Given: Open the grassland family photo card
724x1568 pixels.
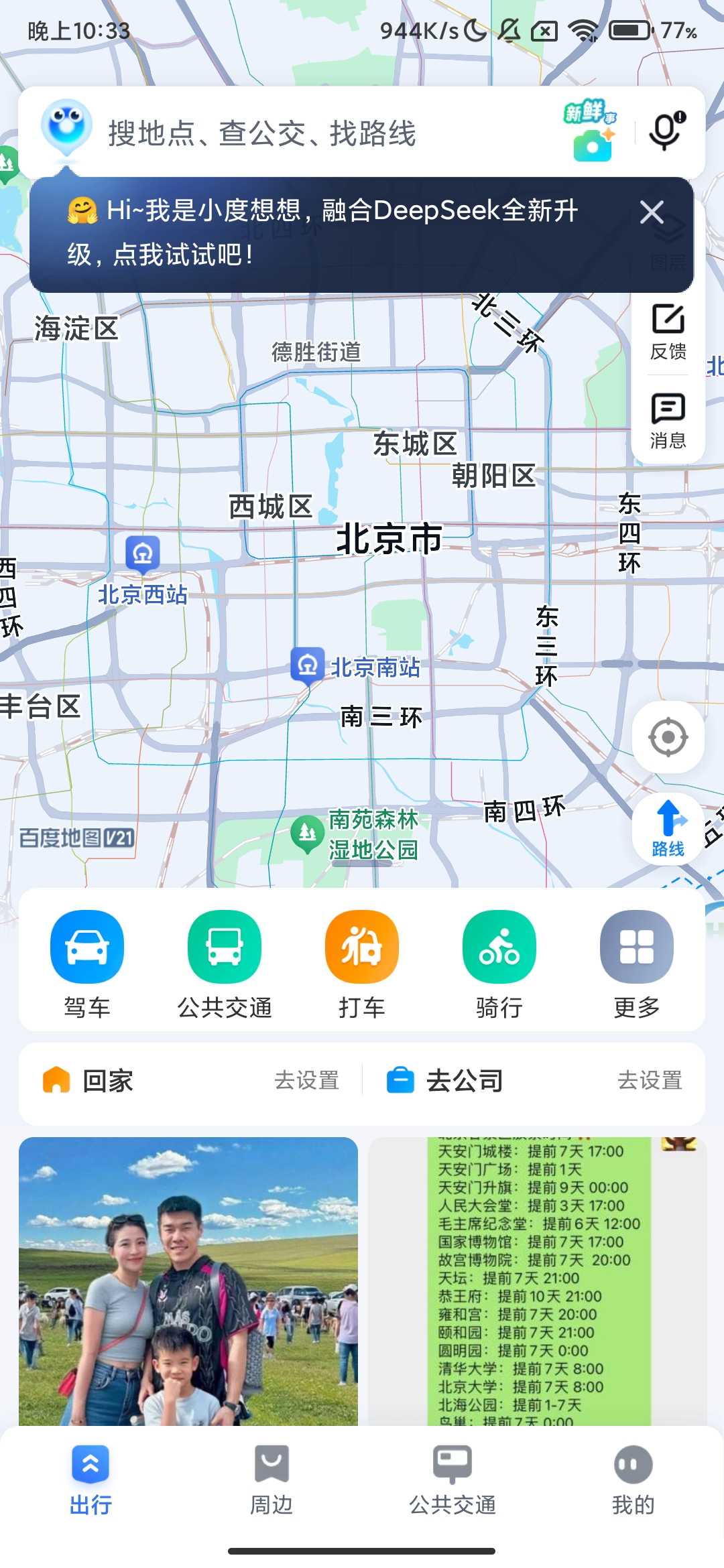Looking at the screenshot, I should 188,1281.
